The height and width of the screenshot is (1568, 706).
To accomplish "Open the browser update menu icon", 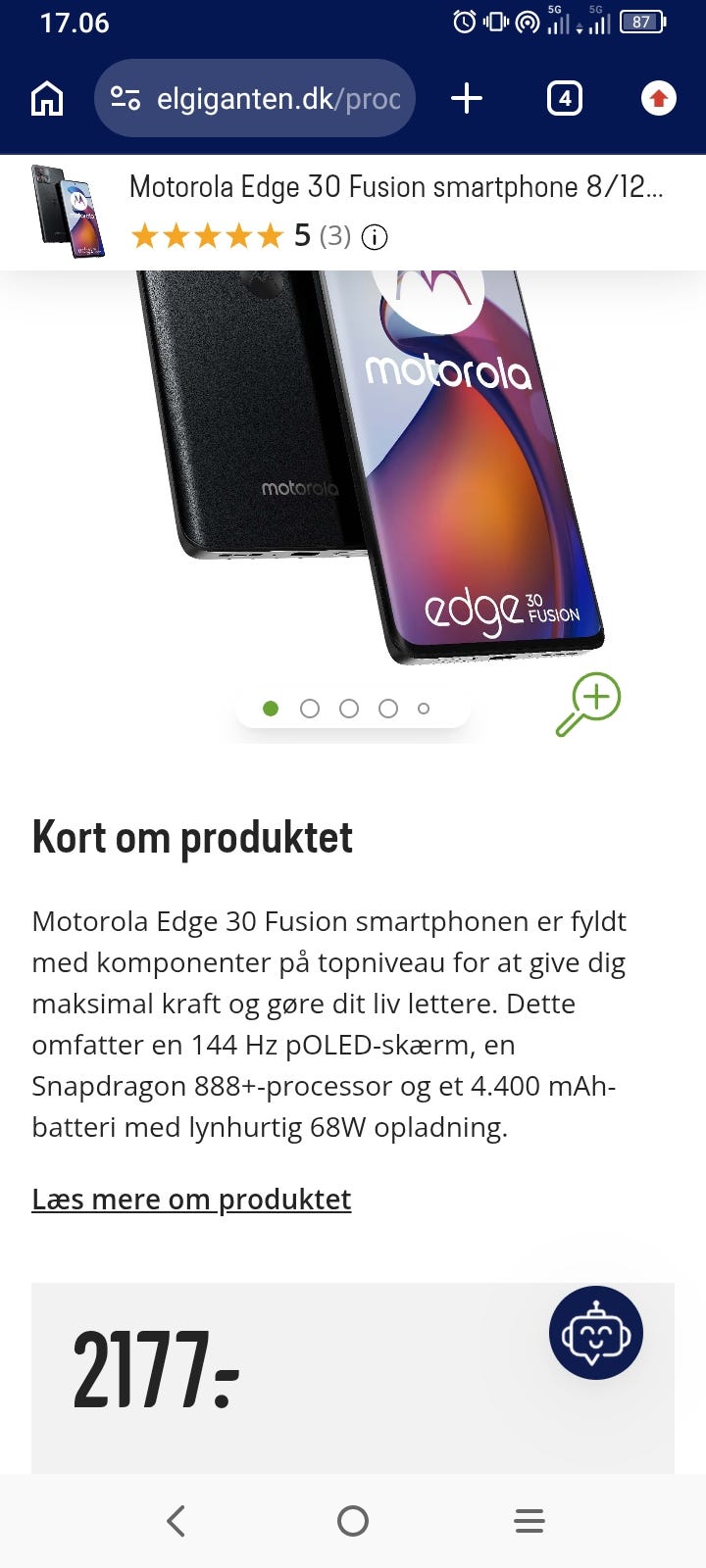I will point(659,98).
